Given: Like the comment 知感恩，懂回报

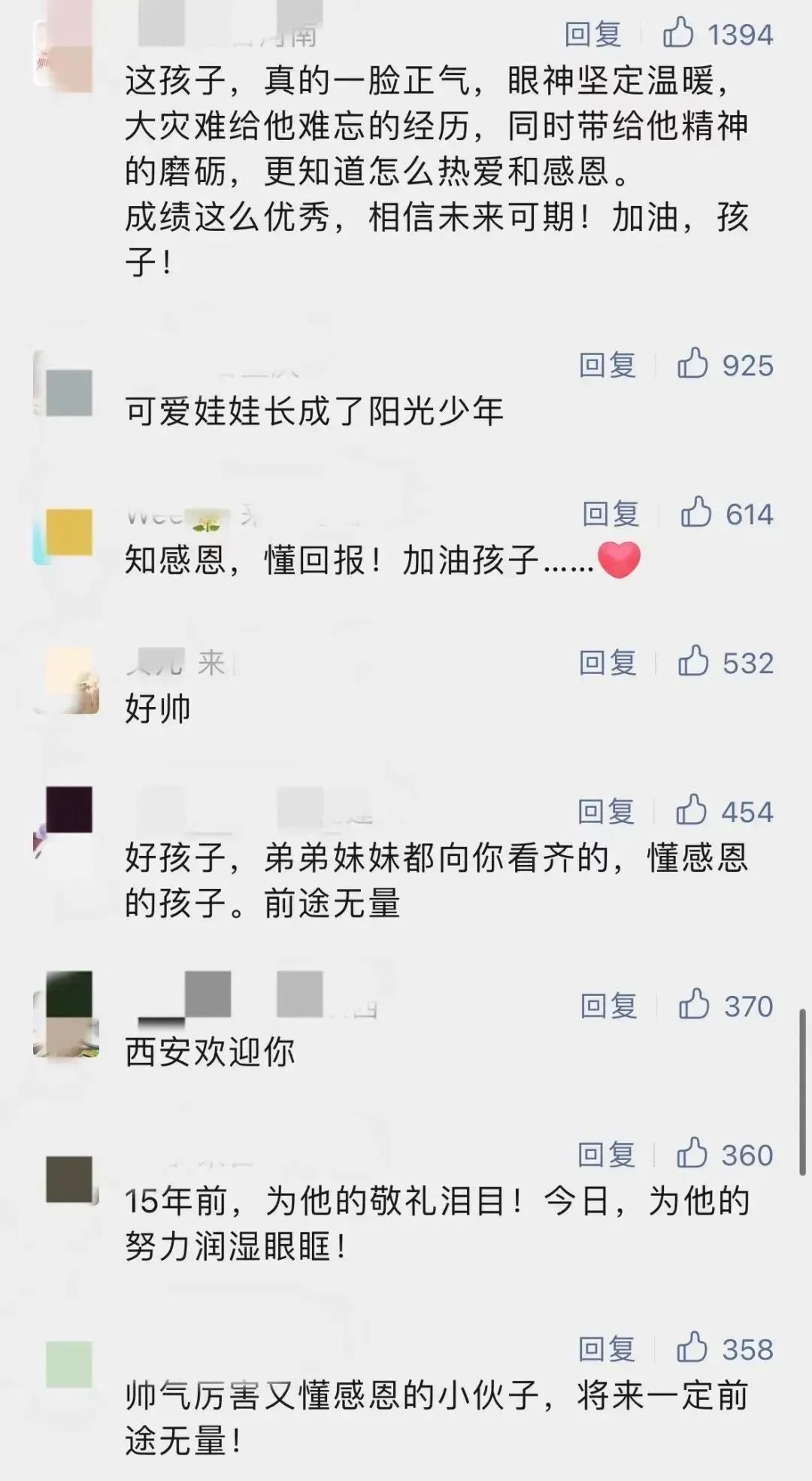Looking at the screenshot, I should coord(695,513).
